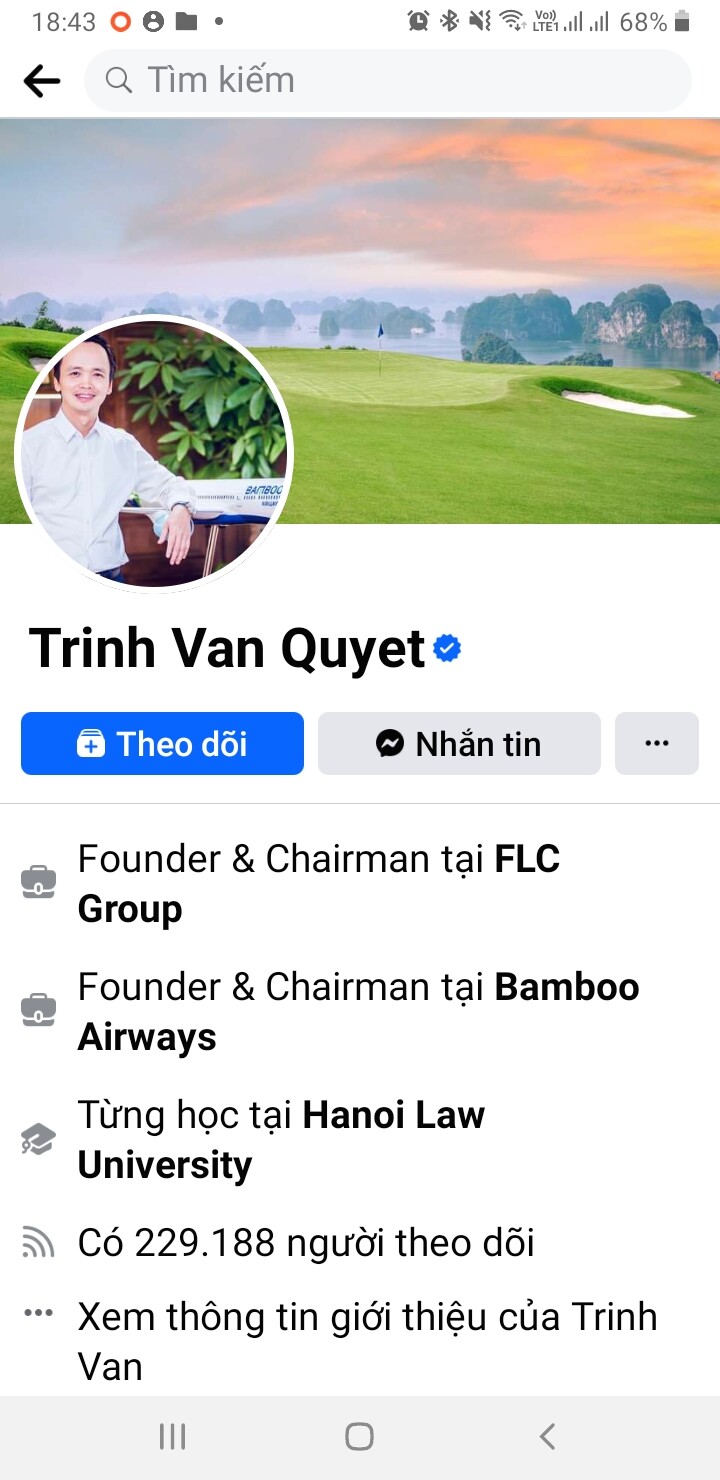The image size is (720, 1480).
Task: Open the round profile picture
Action: pos(154,454)
